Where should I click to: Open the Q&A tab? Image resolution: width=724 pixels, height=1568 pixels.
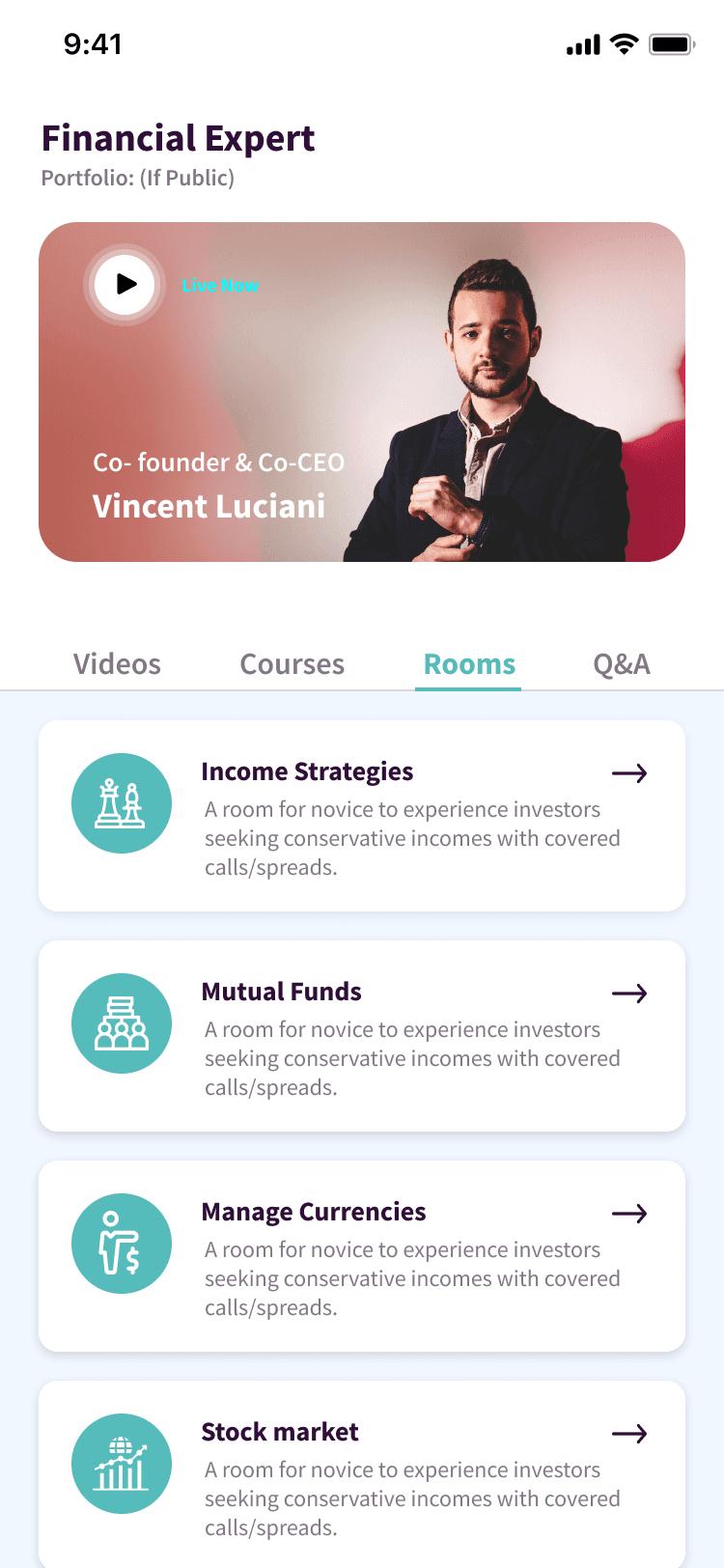622,664
